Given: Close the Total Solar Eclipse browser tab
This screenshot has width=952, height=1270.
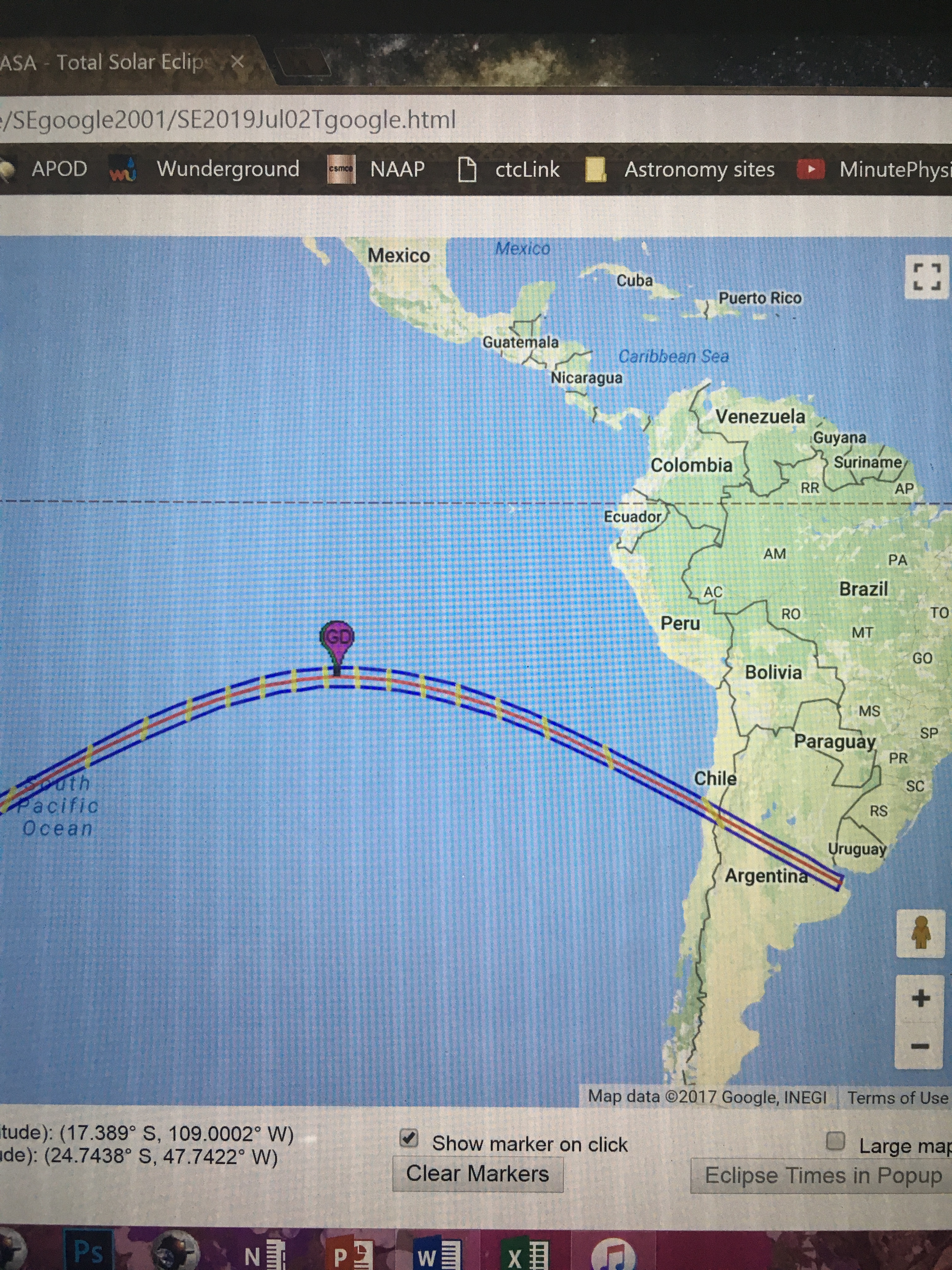Looking at the screenshot, I should click(238, 62).
